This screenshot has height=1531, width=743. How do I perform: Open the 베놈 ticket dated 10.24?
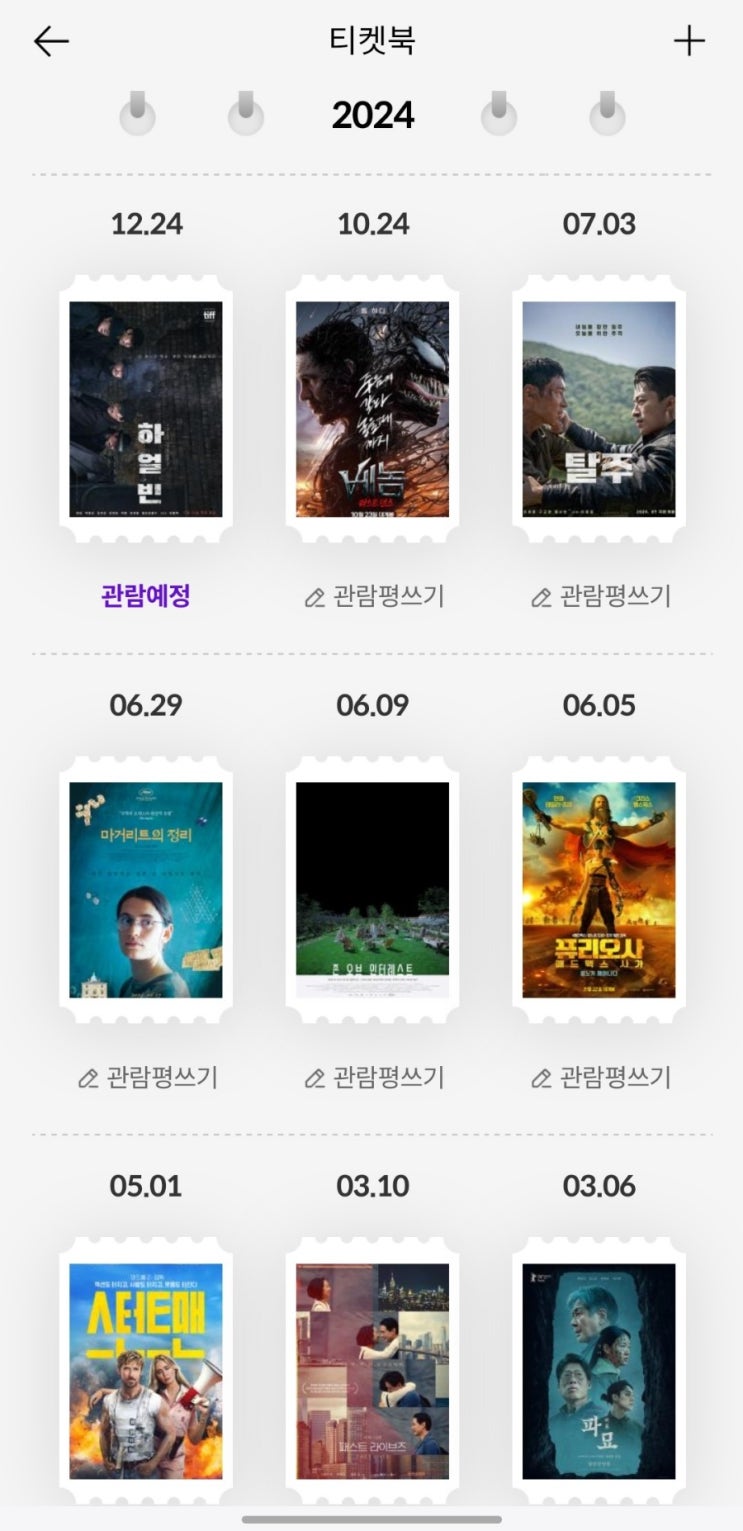(372, 410)
